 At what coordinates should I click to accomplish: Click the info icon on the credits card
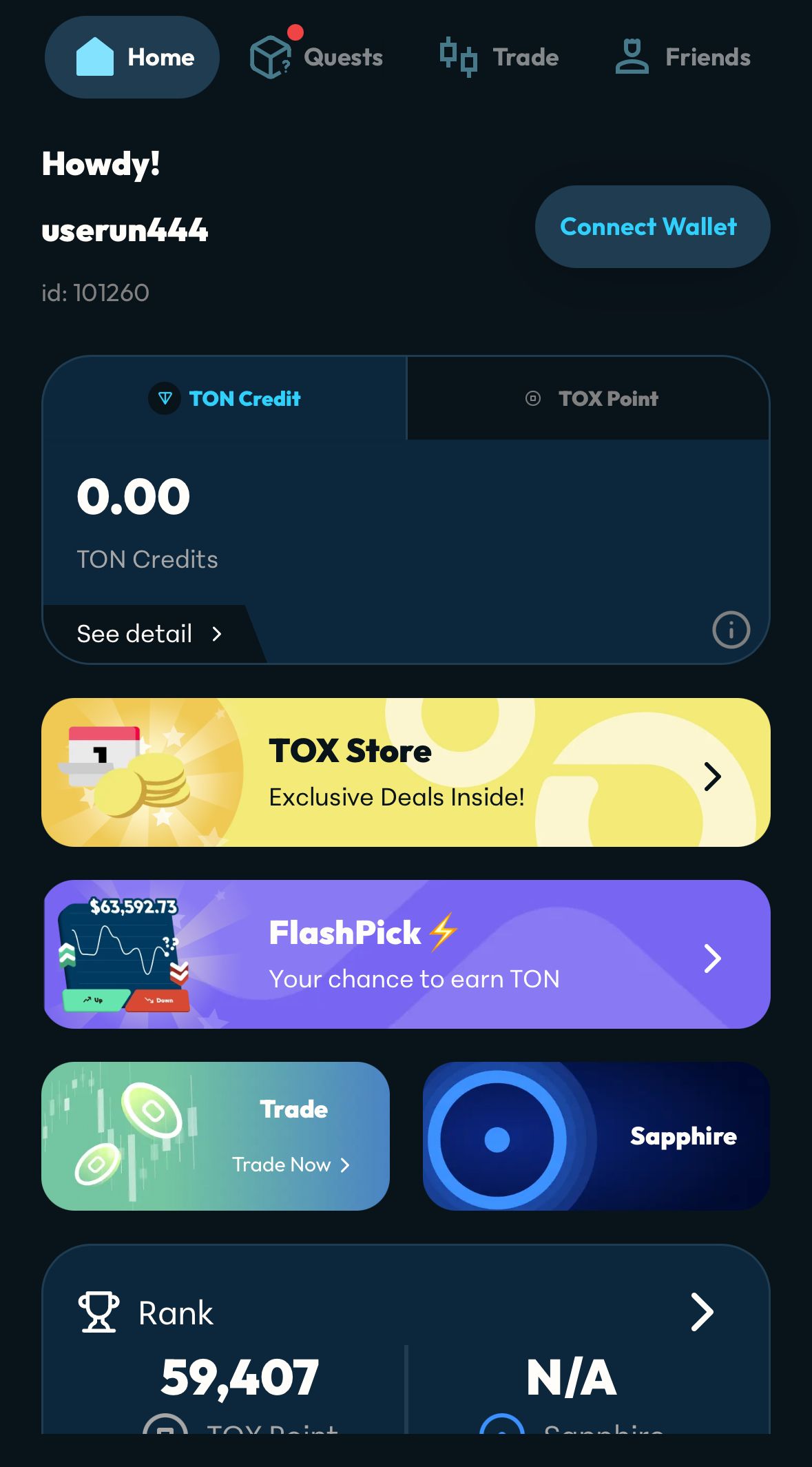731,630
